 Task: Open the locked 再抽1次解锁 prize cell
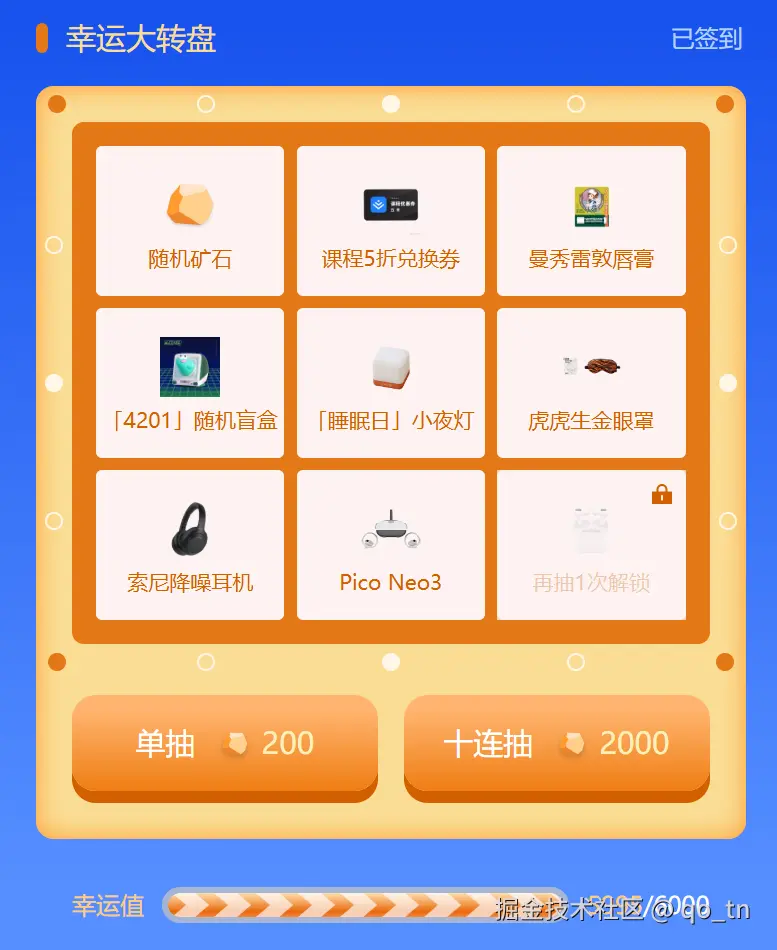(x=591, y=544)
